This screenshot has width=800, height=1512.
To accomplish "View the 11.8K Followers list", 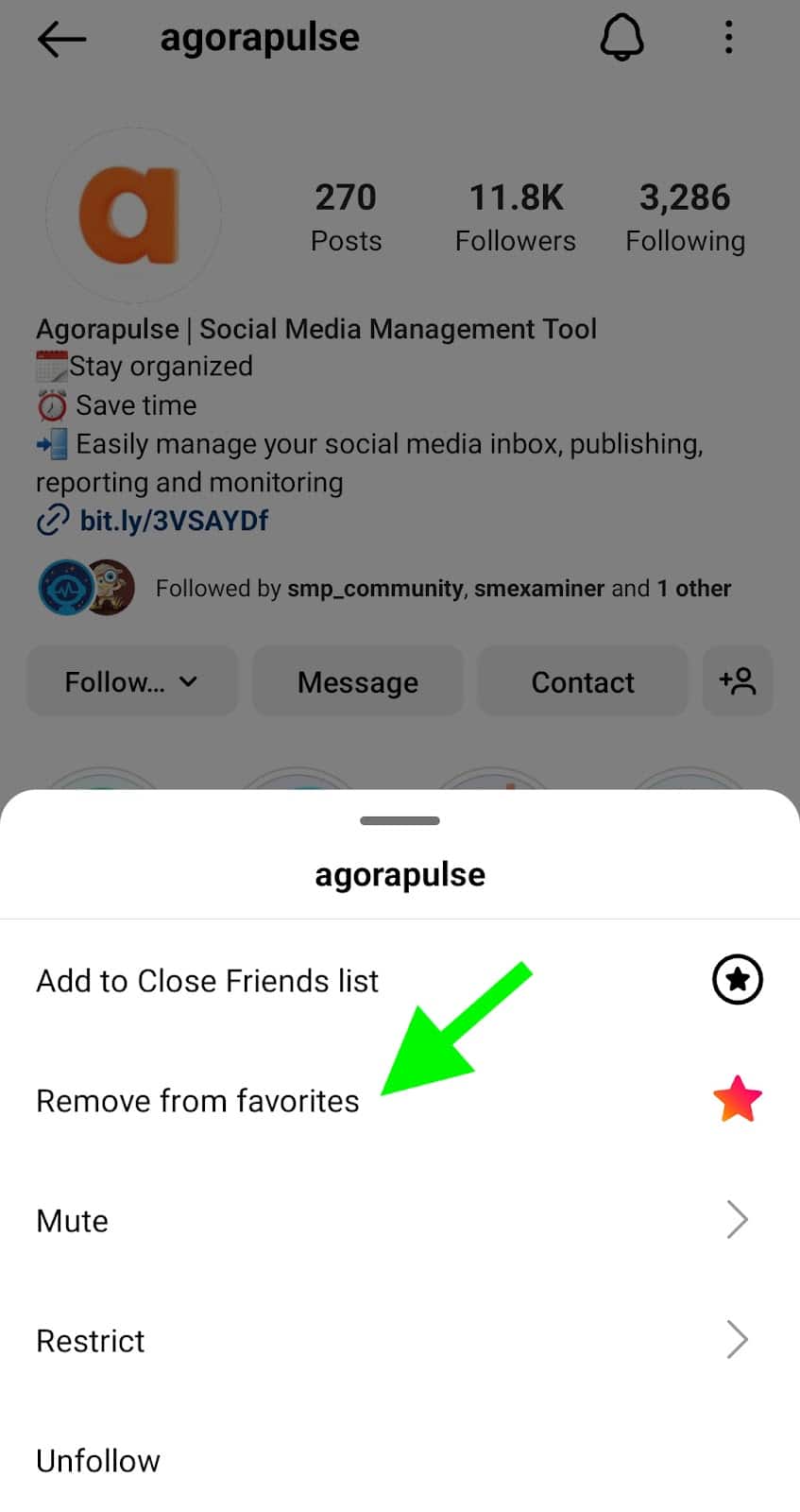I will (x=516, y=217).
